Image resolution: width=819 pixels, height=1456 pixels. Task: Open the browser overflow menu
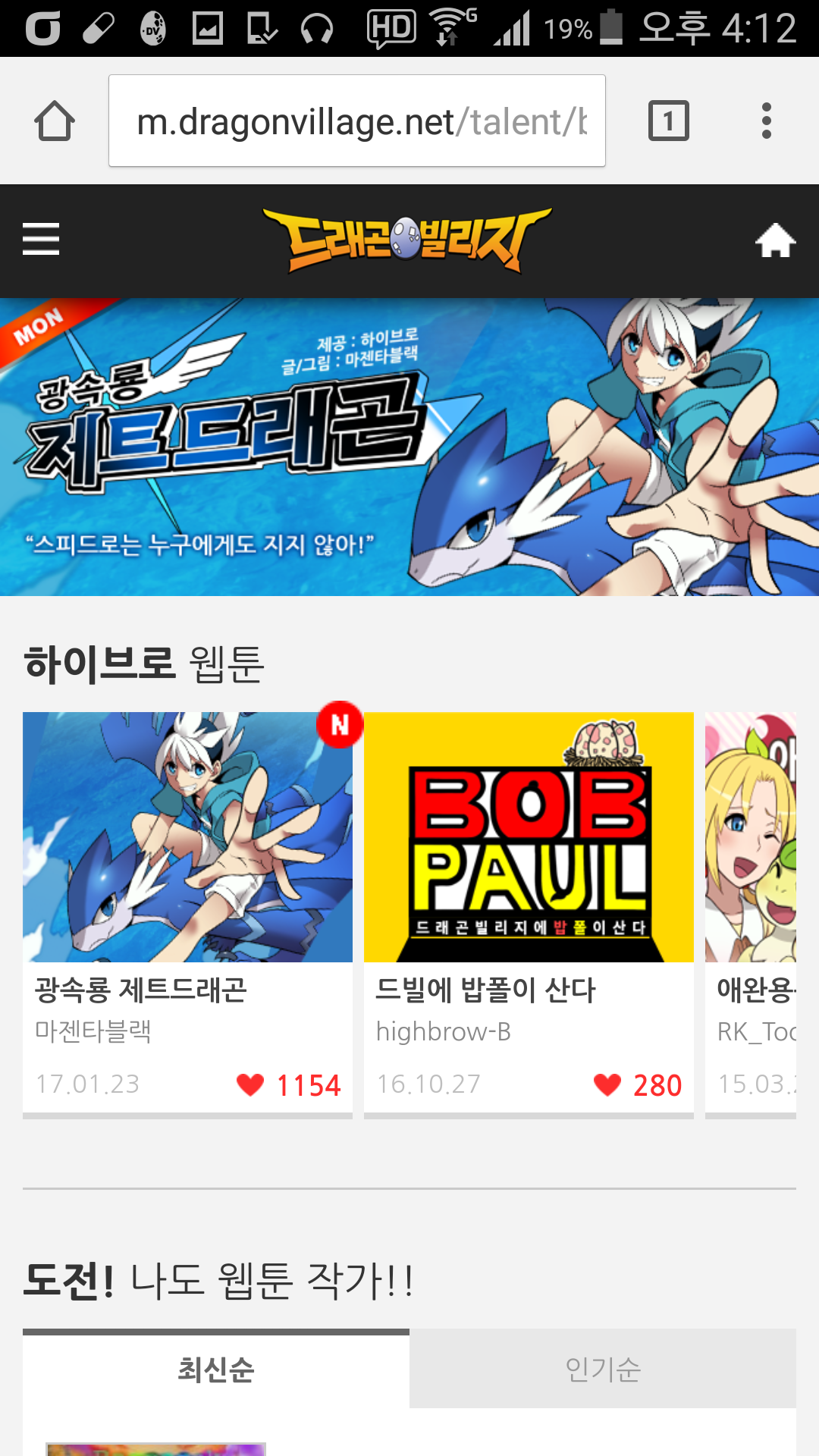pos(767,121)
